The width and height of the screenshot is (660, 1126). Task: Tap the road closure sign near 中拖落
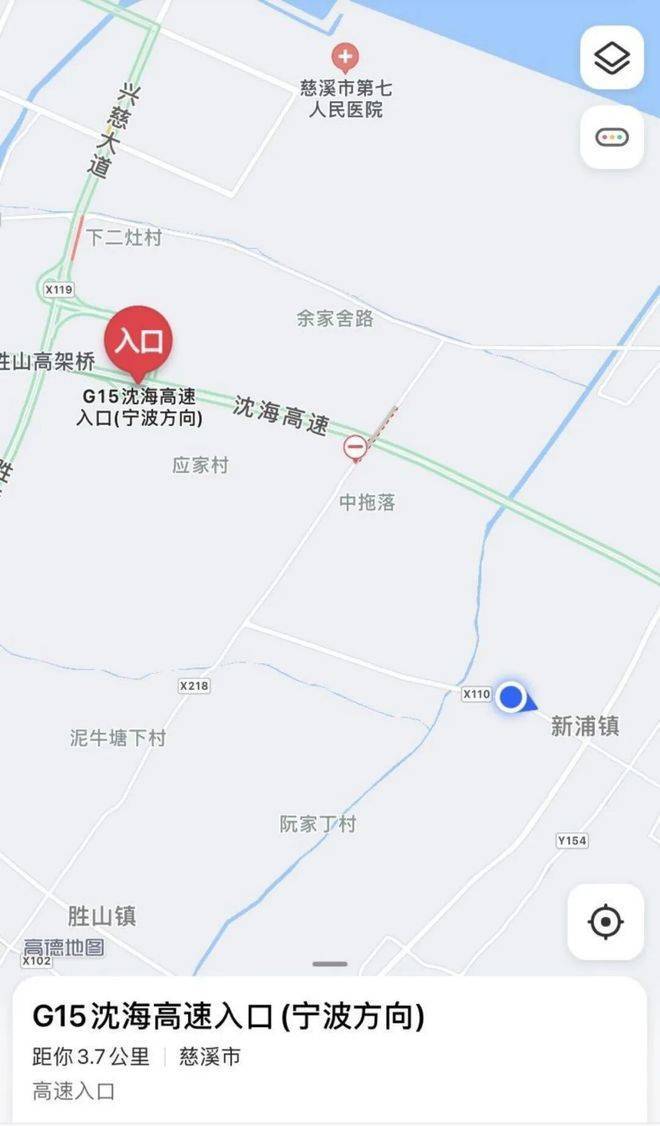pos(355,448)
